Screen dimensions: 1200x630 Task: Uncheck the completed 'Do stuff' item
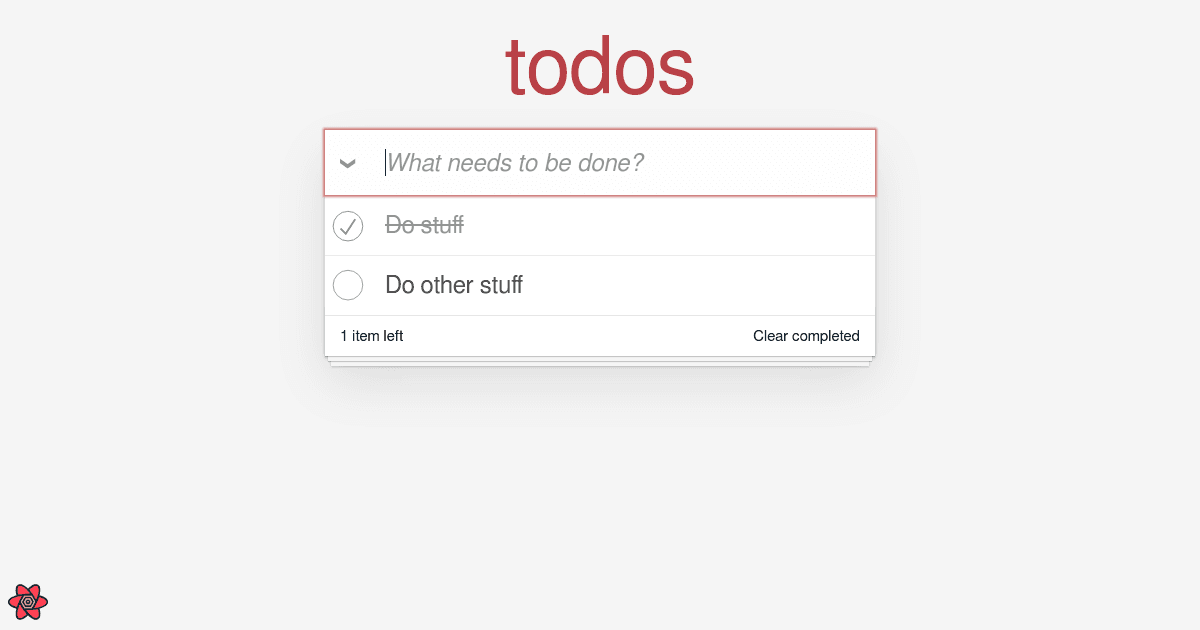coord(347,226)
